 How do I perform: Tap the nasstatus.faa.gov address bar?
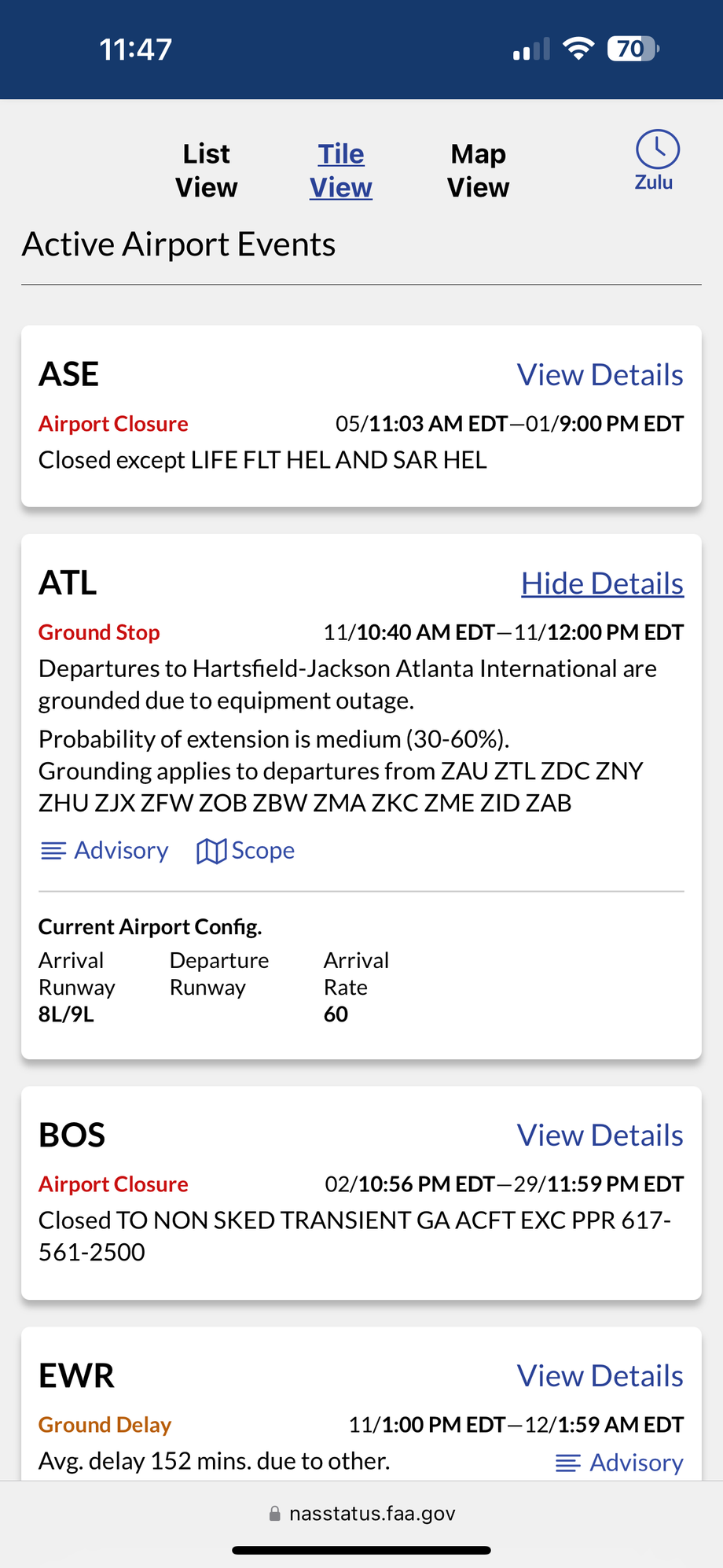[361, 1514]
